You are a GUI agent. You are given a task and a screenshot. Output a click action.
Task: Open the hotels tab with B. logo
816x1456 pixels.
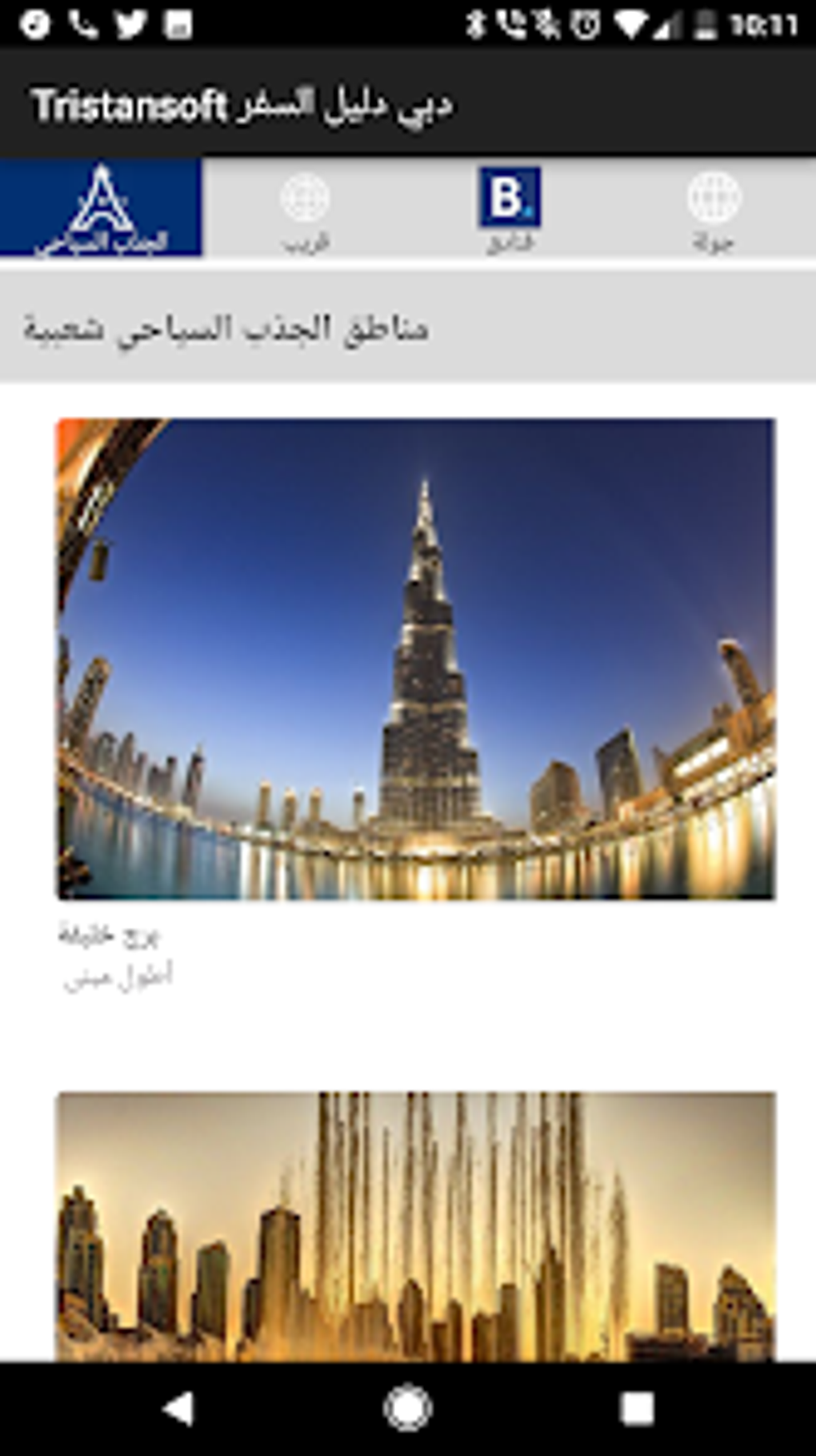pyautogui.click(x=510, y=207)
